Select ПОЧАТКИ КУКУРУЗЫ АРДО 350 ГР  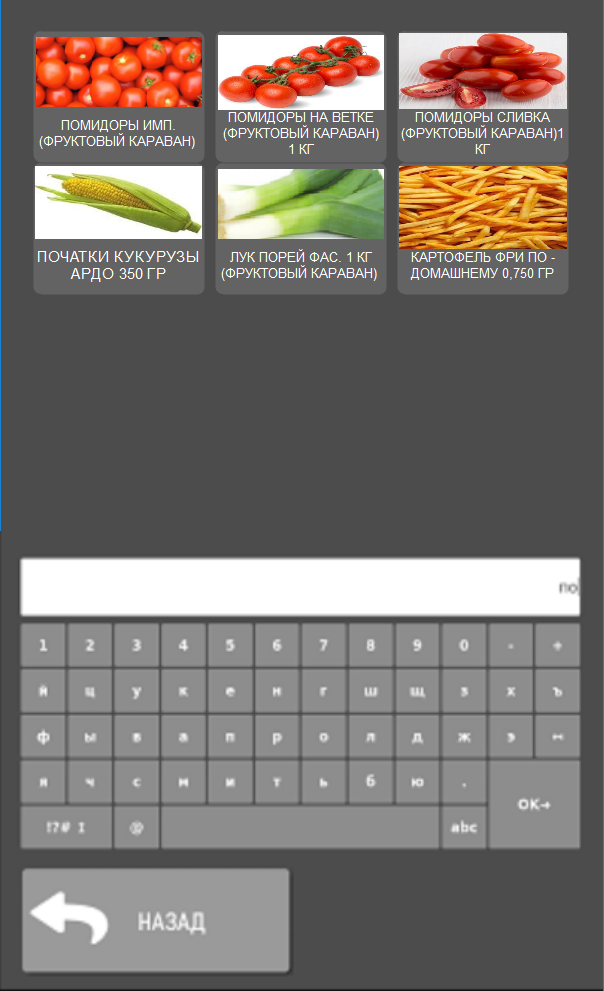tap(118, 230)
